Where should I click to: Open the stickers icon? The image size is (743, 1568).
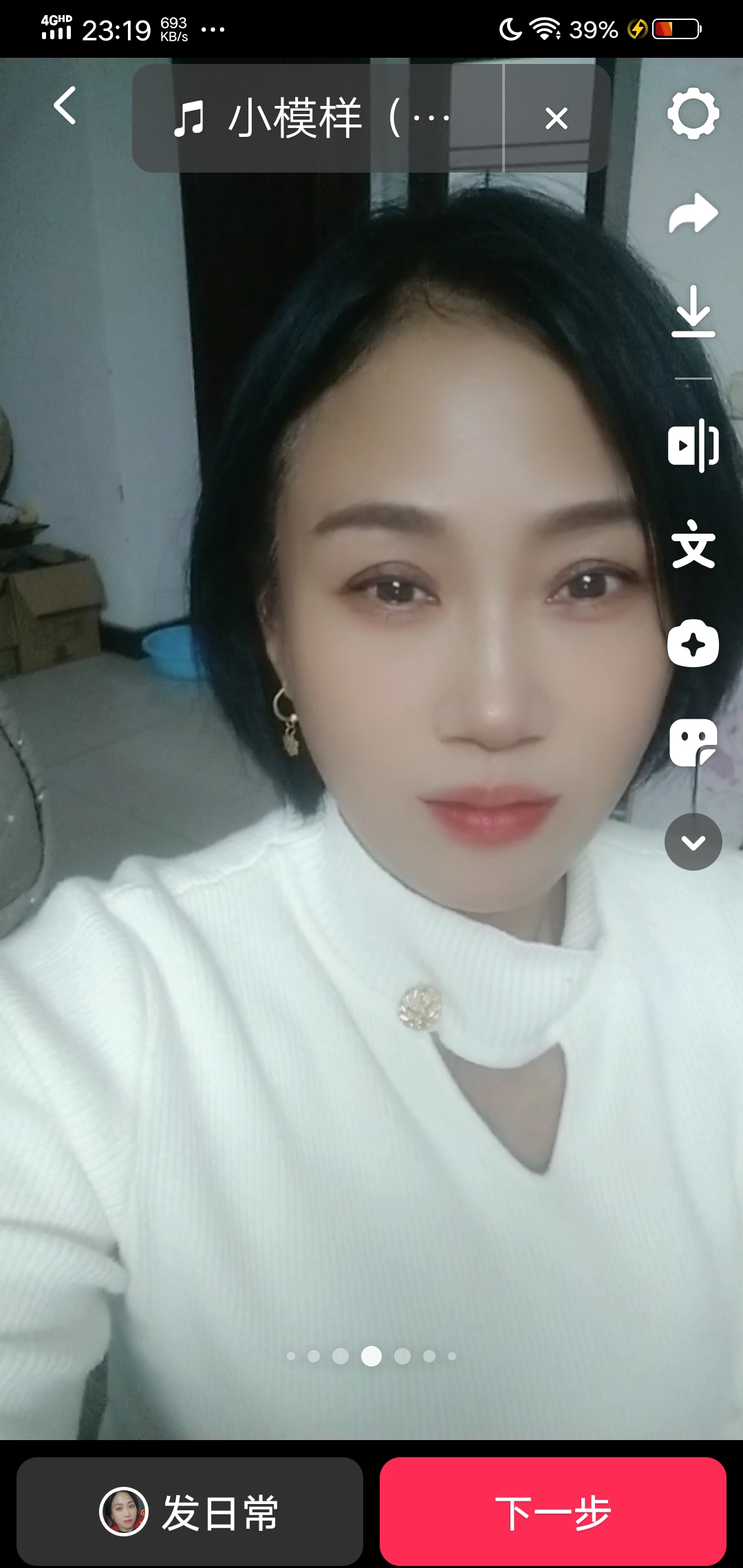click(693, 743)
